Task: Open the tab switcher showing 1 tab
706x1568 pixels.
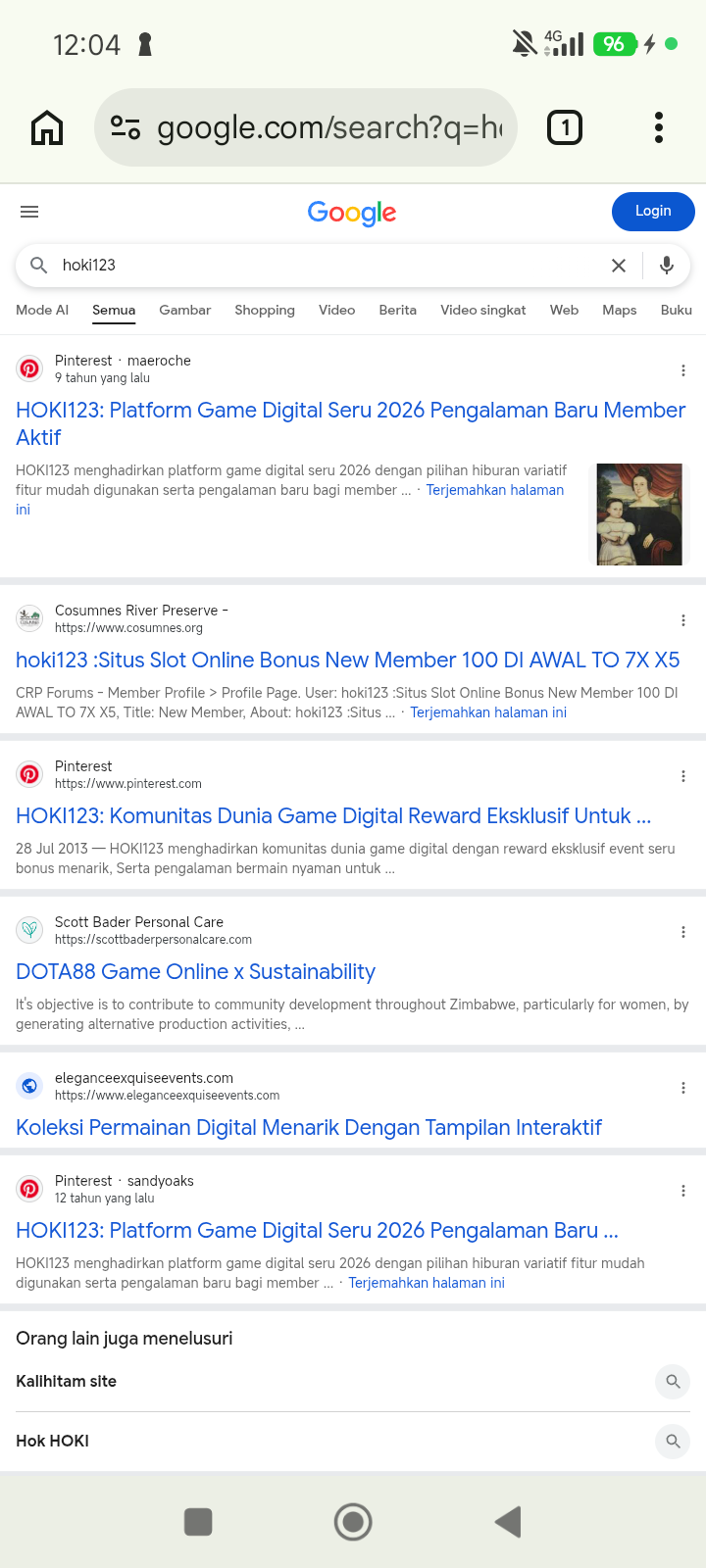Action: (x=565, y=127)
